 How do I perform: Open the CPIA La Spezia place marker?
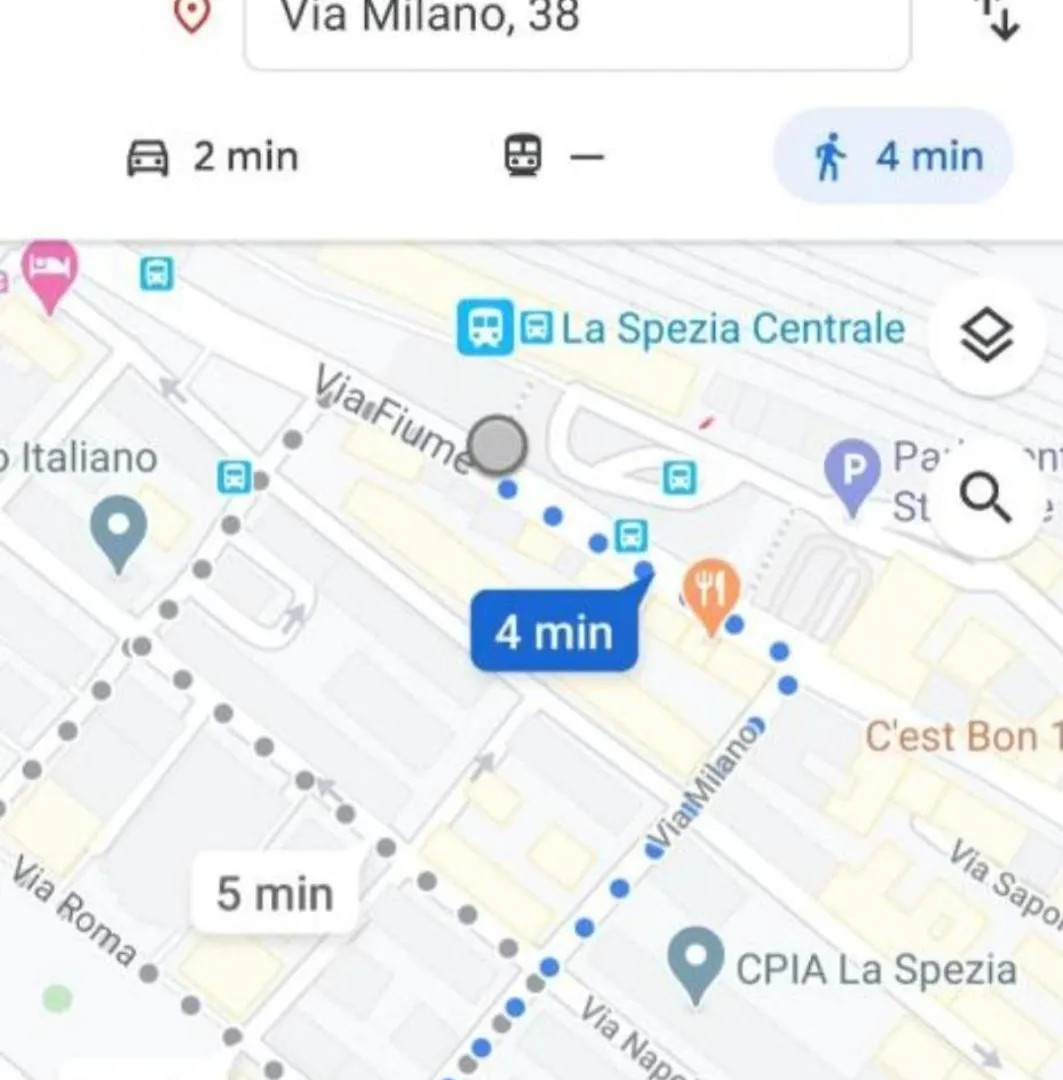[696, 960]
